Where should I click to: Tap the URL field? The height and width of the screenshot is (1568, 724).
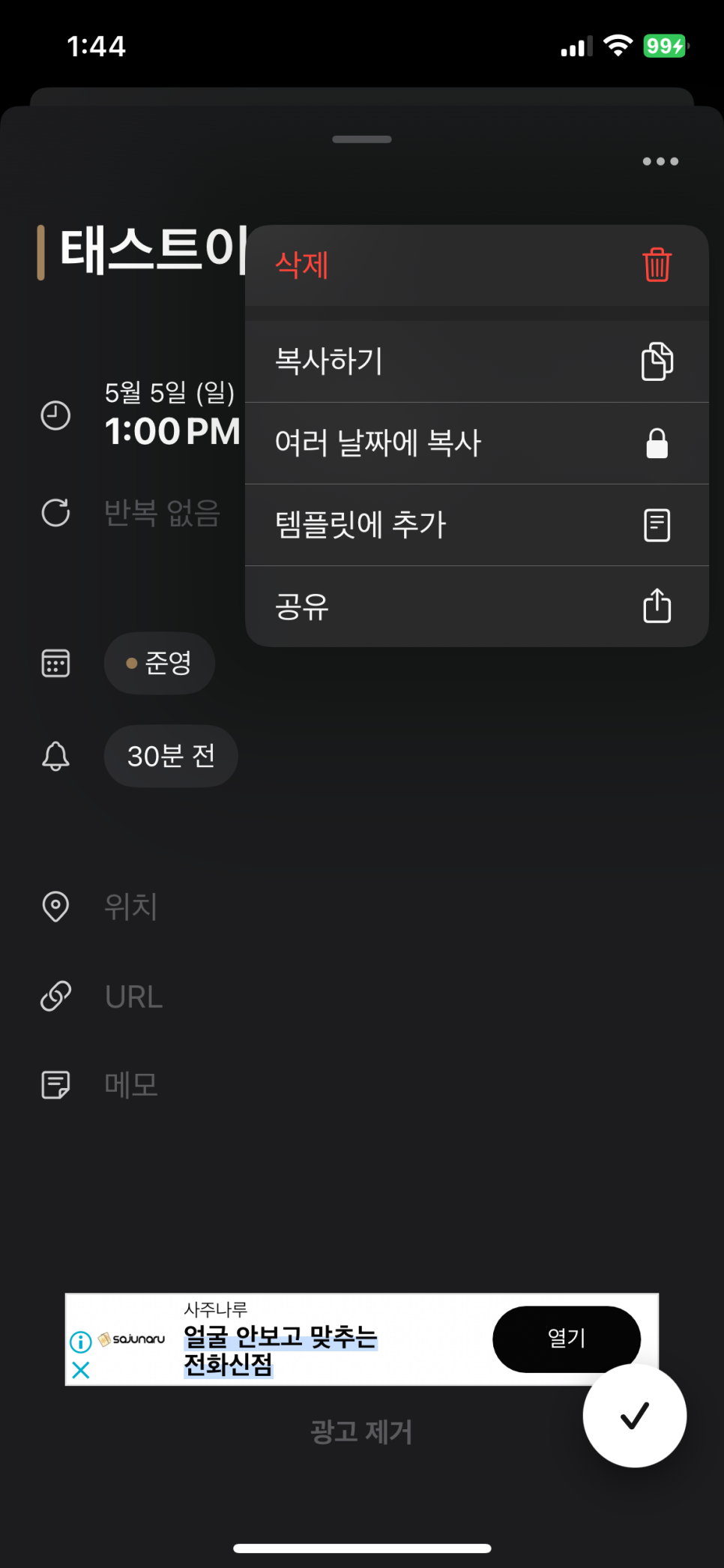click(134, 997)
